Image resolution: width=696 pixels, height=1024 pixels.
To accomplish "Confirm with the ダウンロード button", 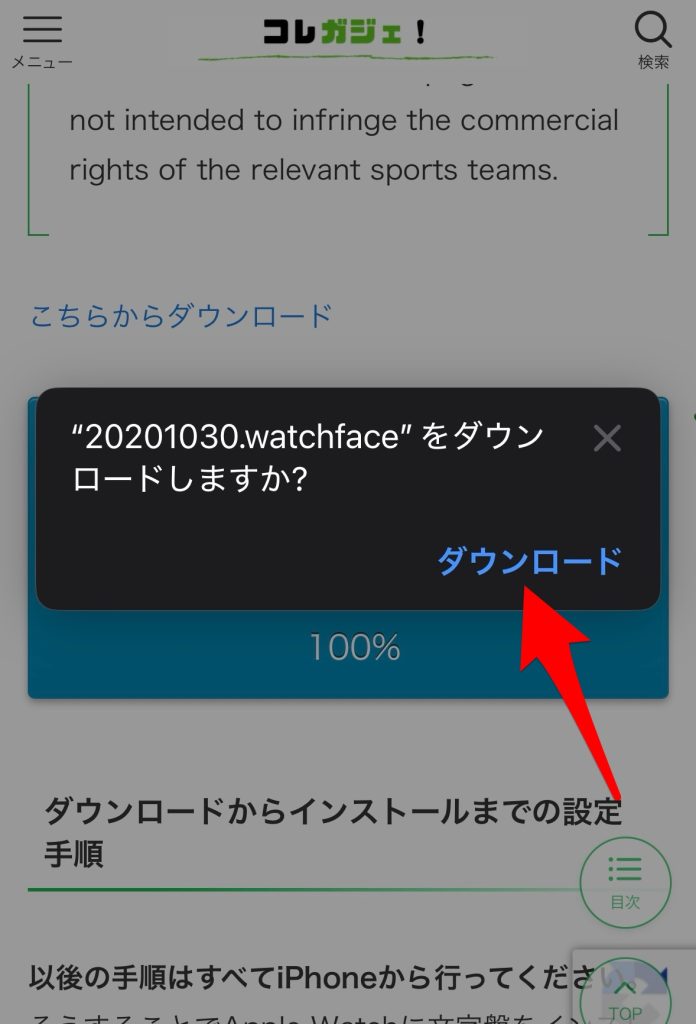I will pos(529,561).
